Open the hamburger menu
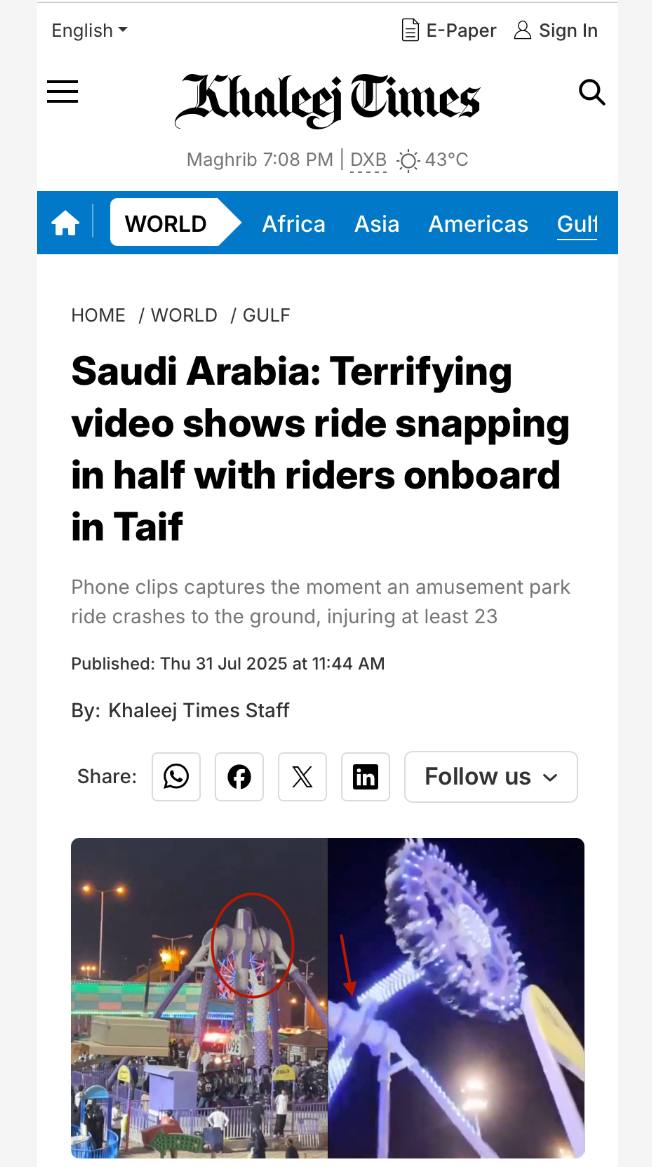 click(x=63, y=92)
